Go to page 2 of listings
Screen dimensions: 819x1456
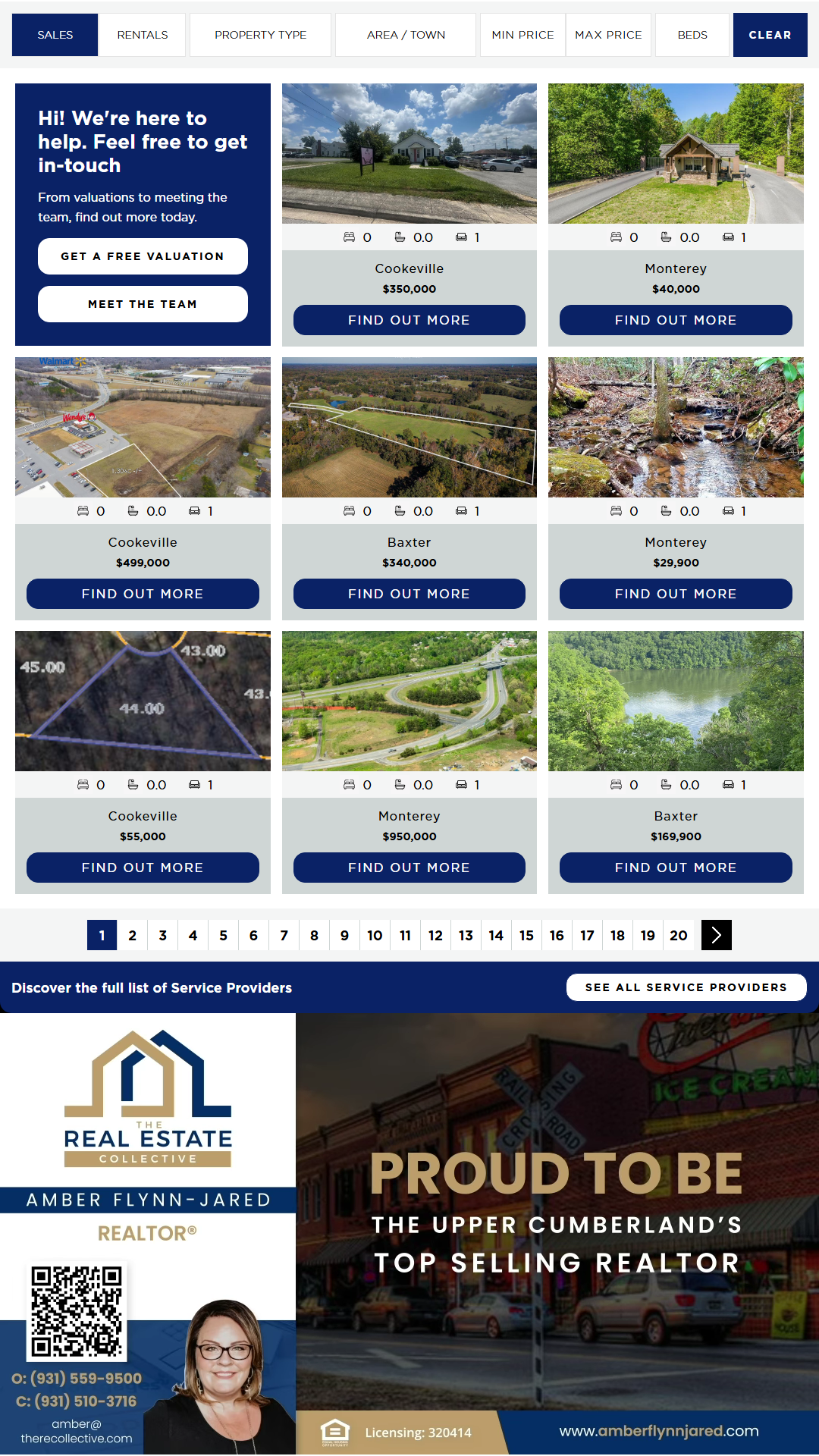(133, 935)
